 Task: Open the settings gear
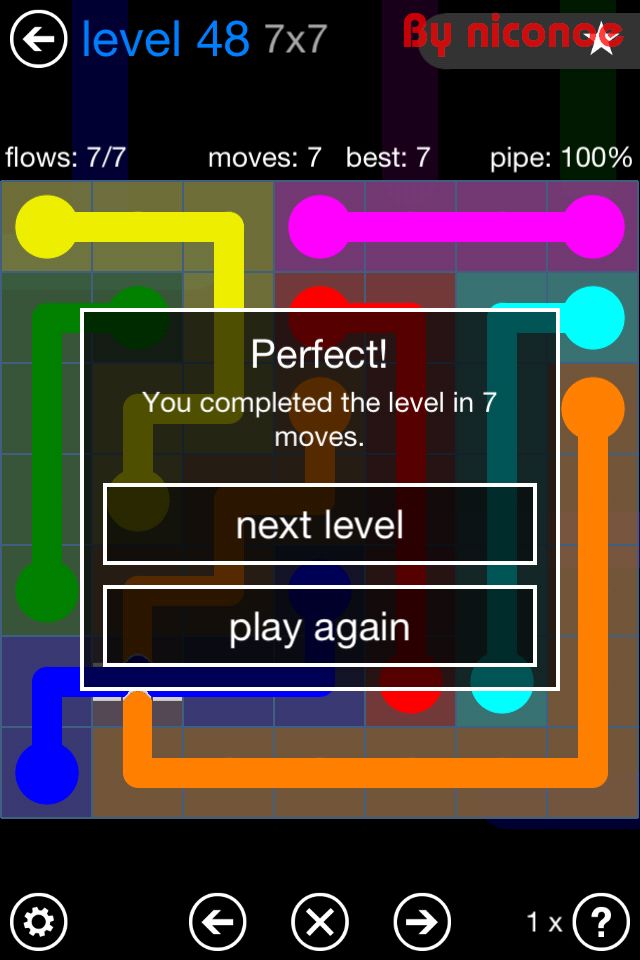38,921
